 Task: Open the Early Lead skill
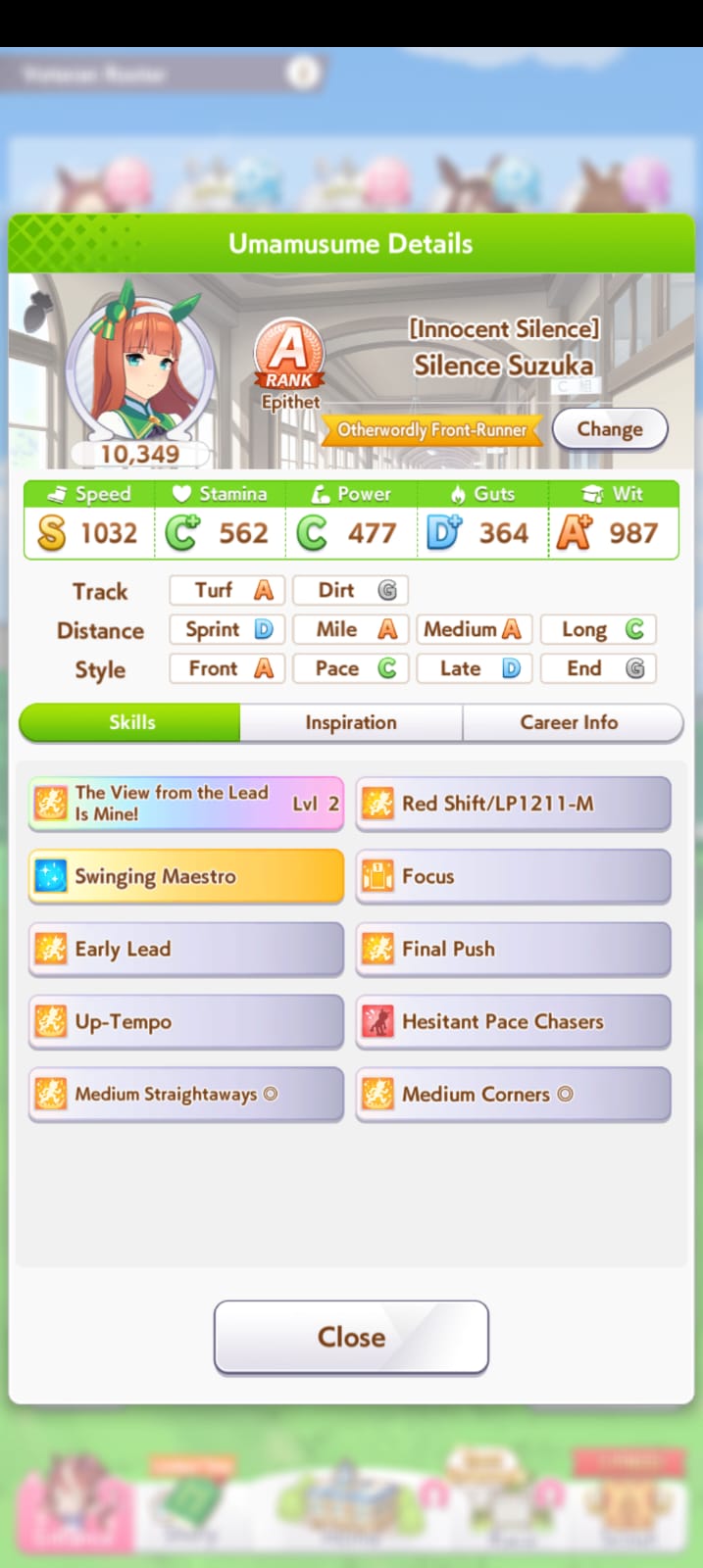186,949
